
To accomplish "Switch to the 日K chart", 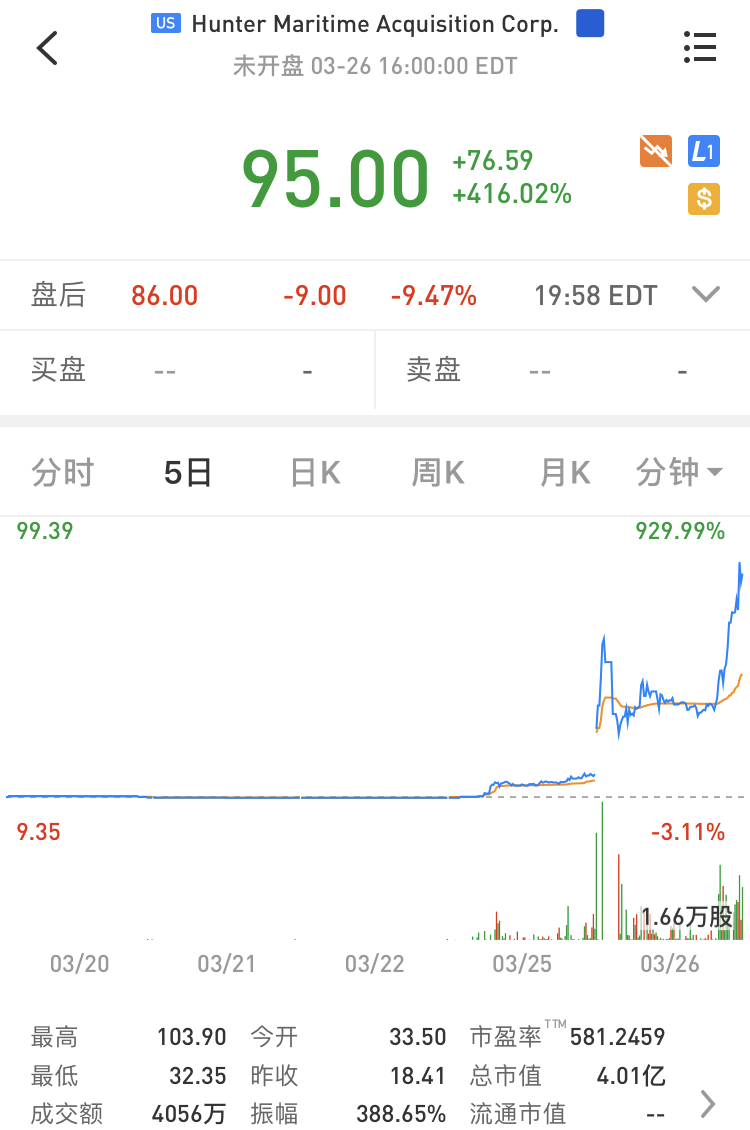I will point(315,472).
